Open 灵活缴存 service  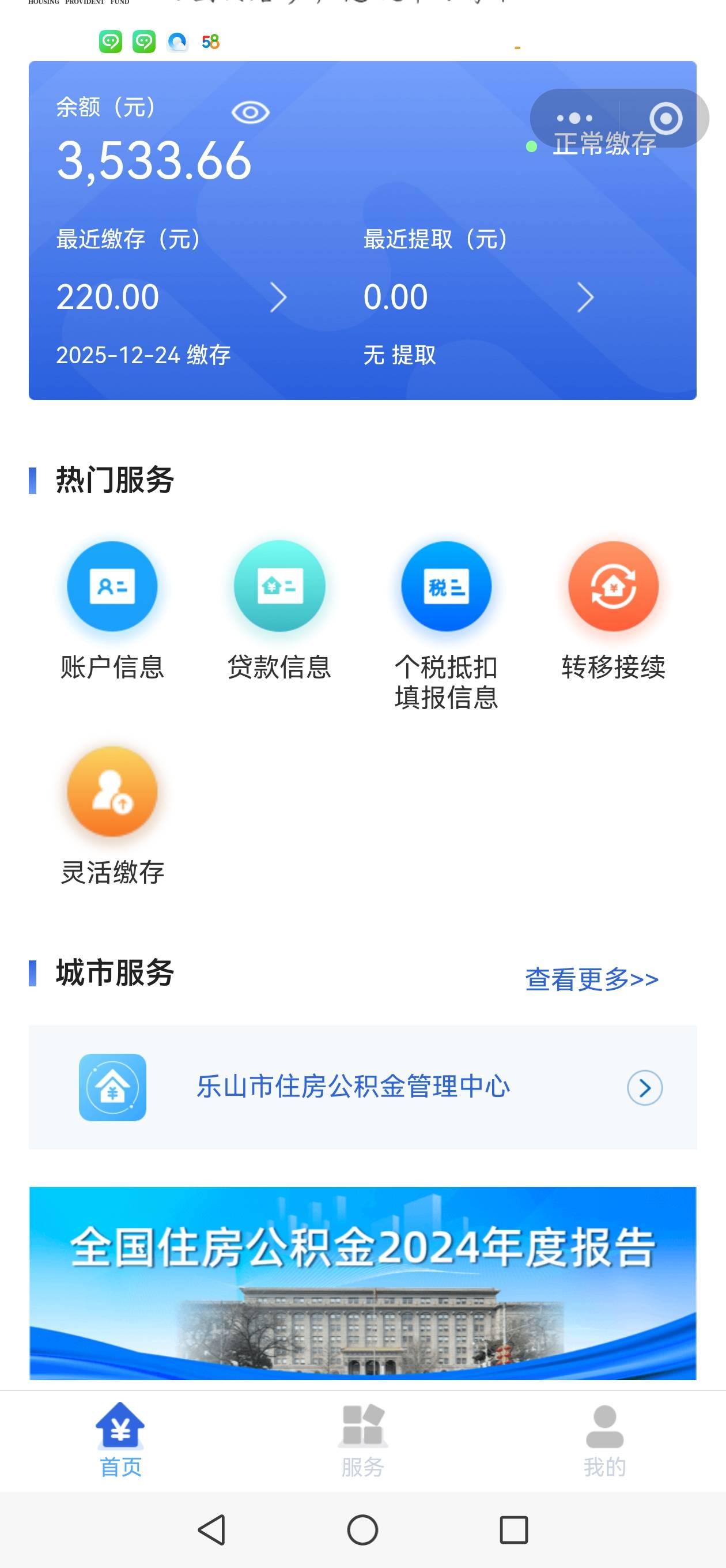pyautogui.click(x=112, y=816)
